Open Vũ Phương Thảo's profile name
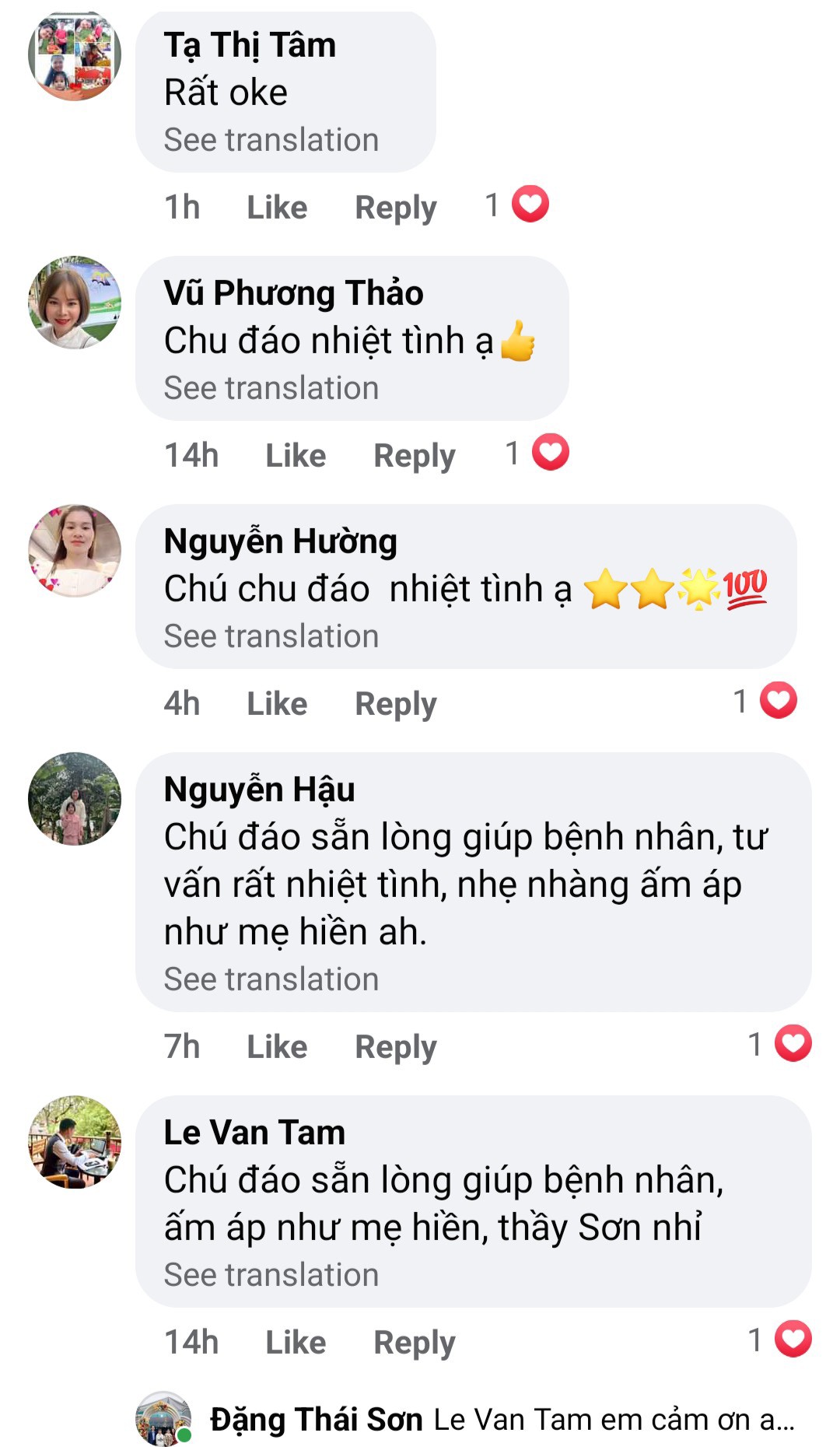The image size is (840, 1447). 293,293
